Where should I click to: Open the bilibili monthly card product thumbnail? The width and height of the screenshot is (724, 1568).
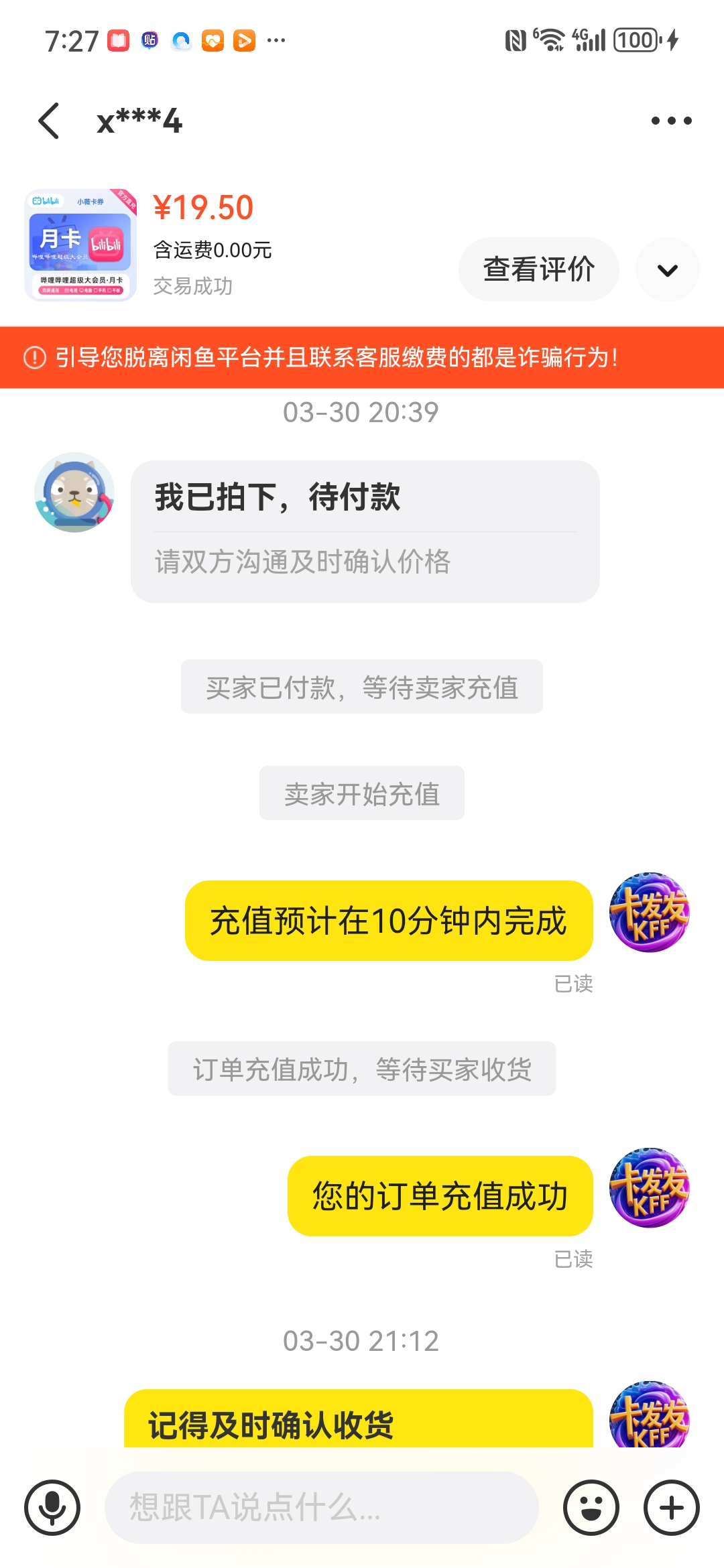(80, 245)
